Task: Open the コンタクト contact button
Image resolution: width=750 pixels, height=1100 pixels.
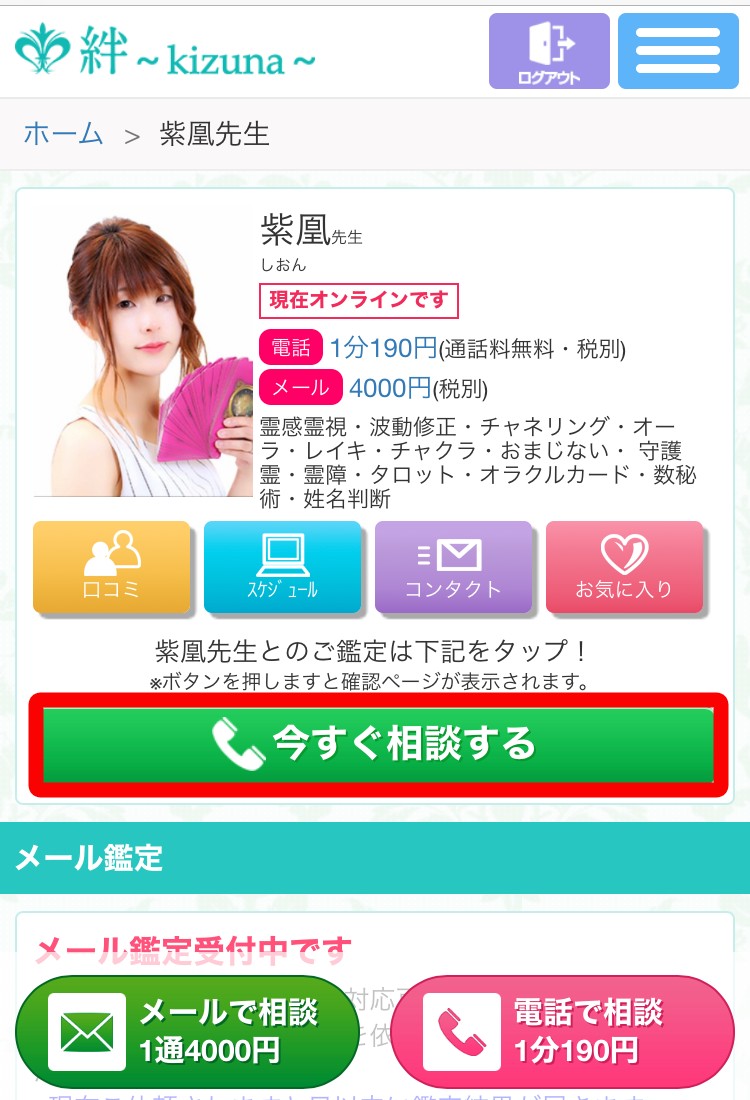Action: [453, 566]
